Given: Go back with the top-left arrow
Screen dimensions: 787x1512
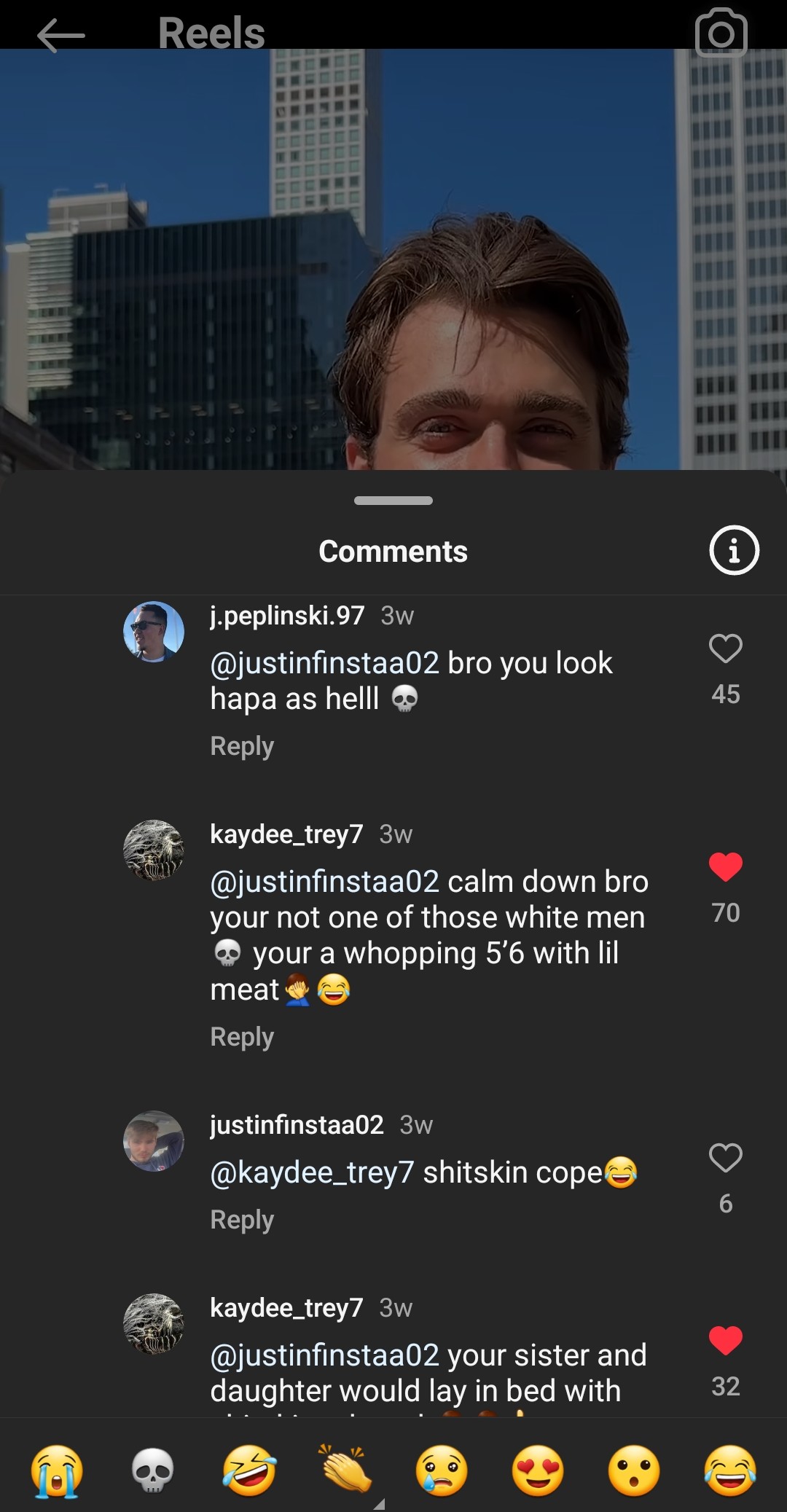Looking at the screenshot, I should (61, 34).
